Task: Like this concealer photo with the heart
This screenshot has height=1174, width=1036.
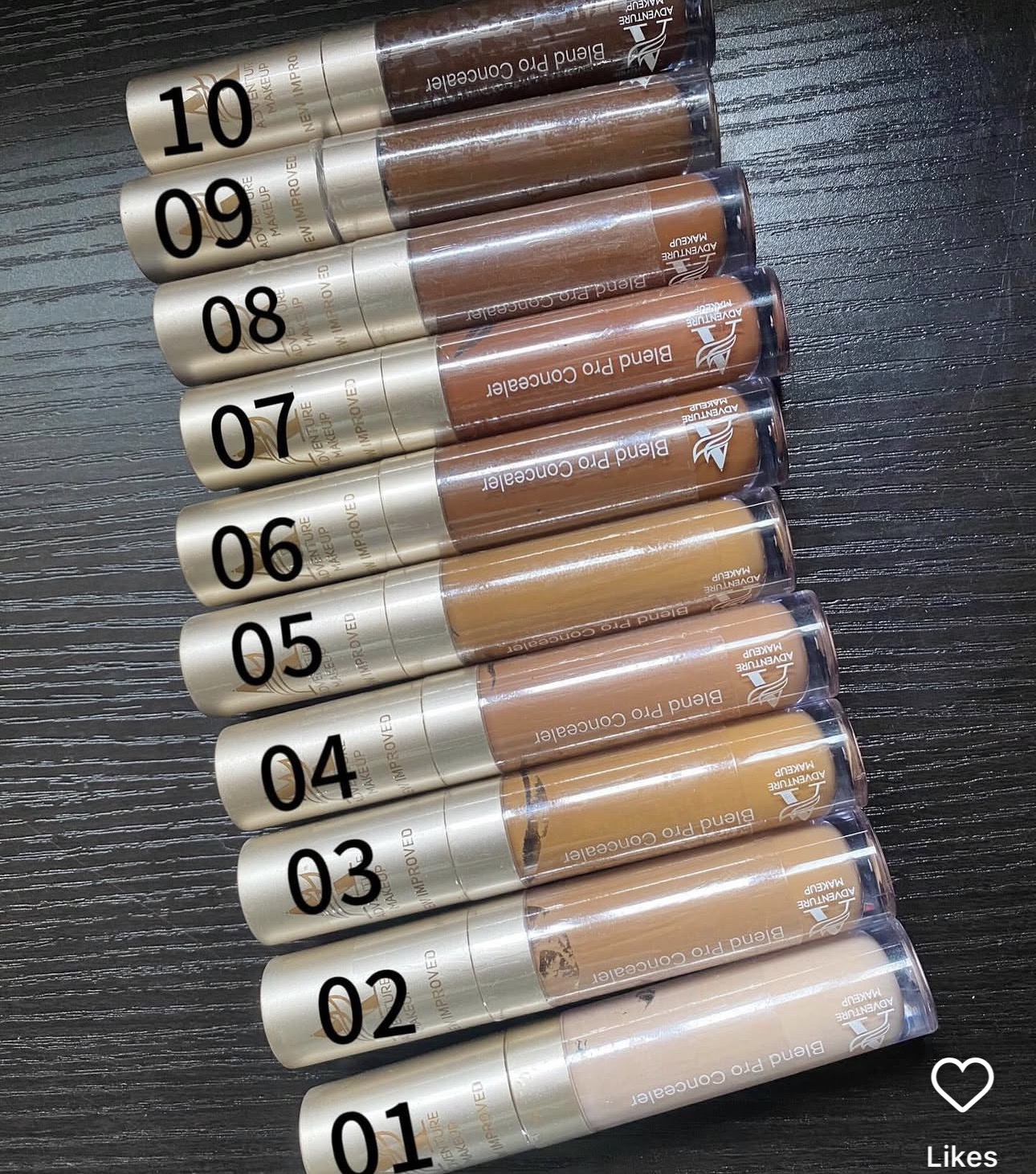Action: click(961, 1086)
